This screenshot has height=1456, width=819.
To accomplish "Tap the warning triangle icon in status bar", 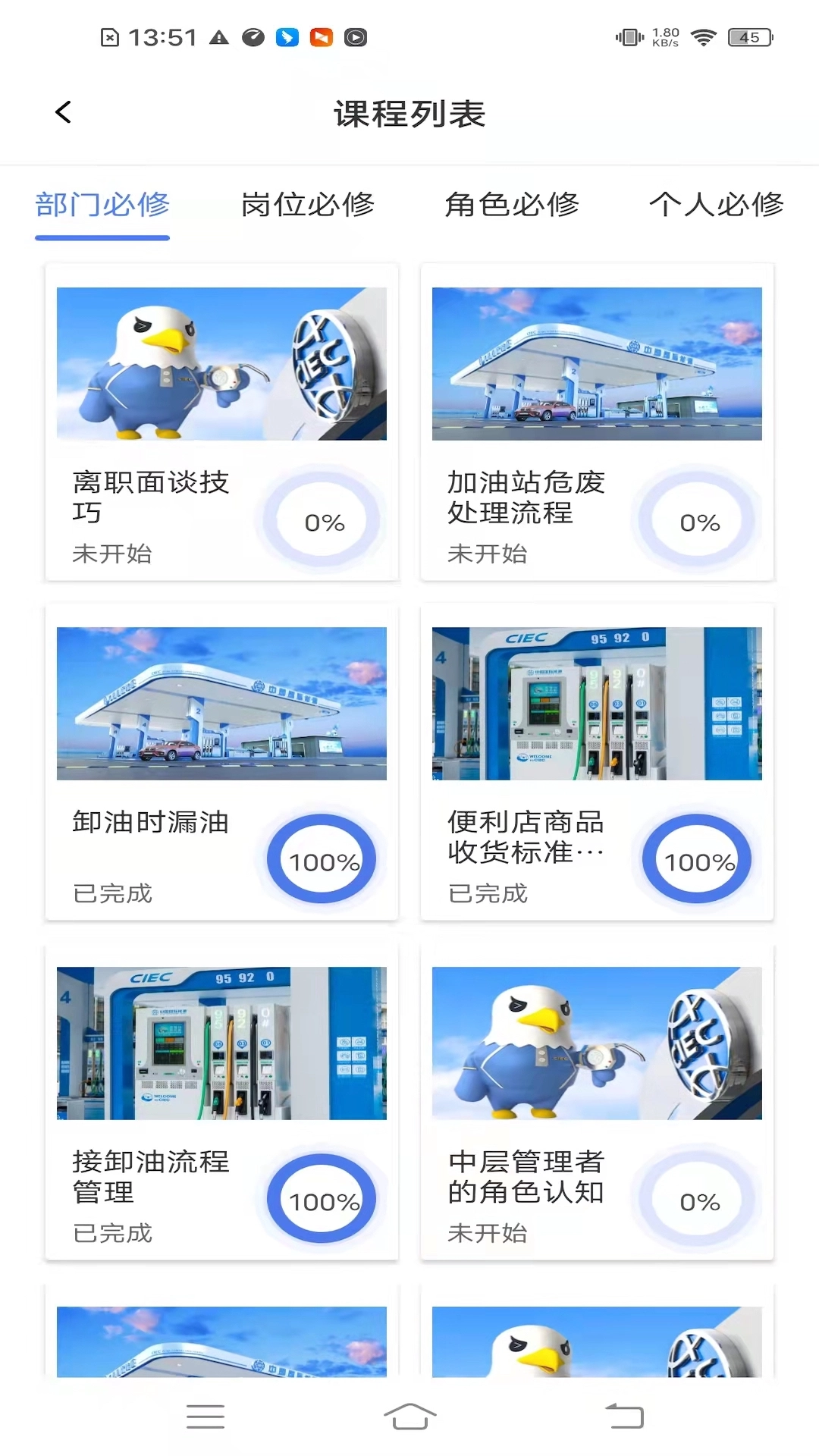I will tap(219, 36).
